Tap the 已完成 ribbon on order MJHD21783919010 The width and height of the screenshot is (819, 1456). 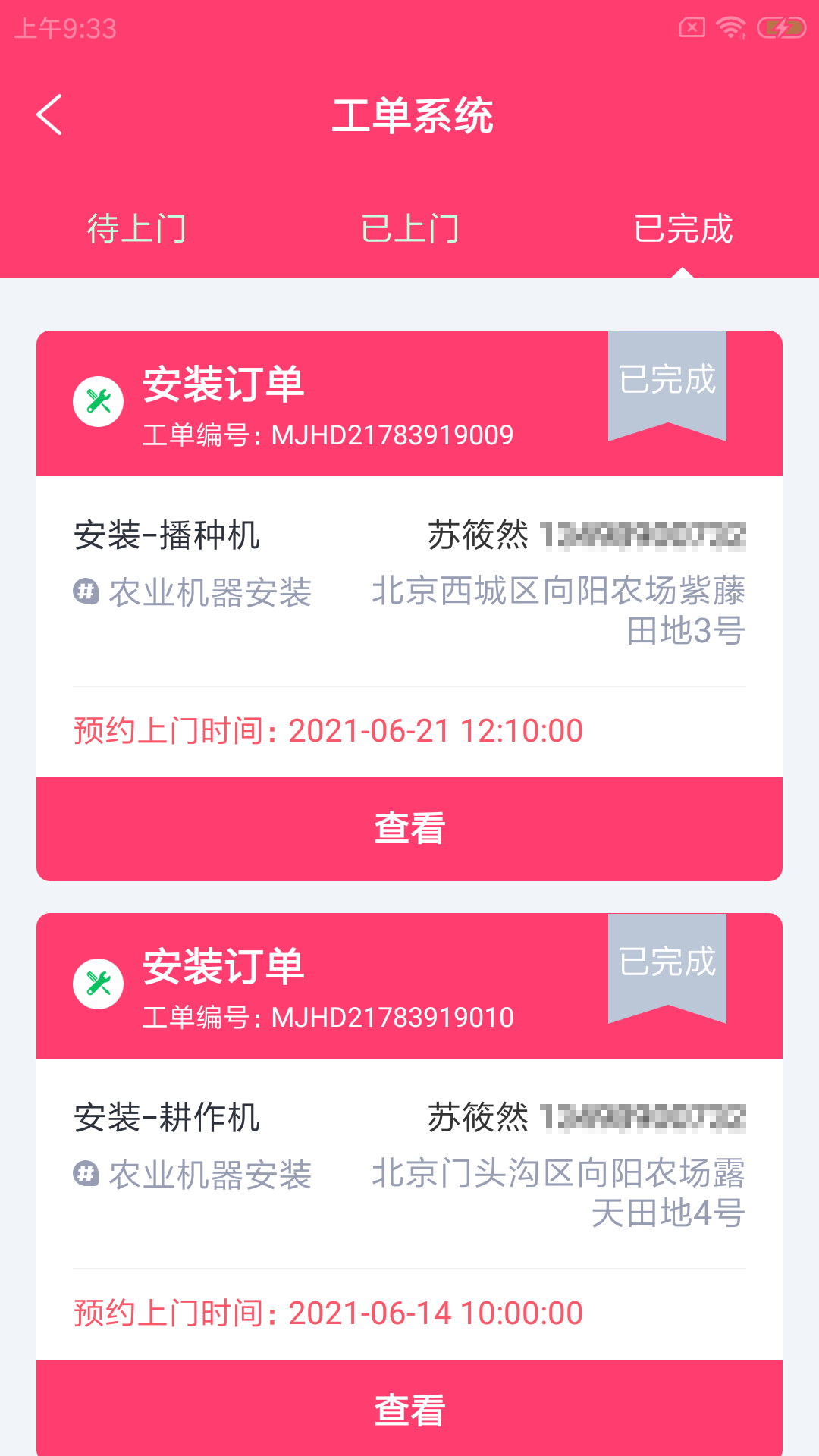coord(667,965)
